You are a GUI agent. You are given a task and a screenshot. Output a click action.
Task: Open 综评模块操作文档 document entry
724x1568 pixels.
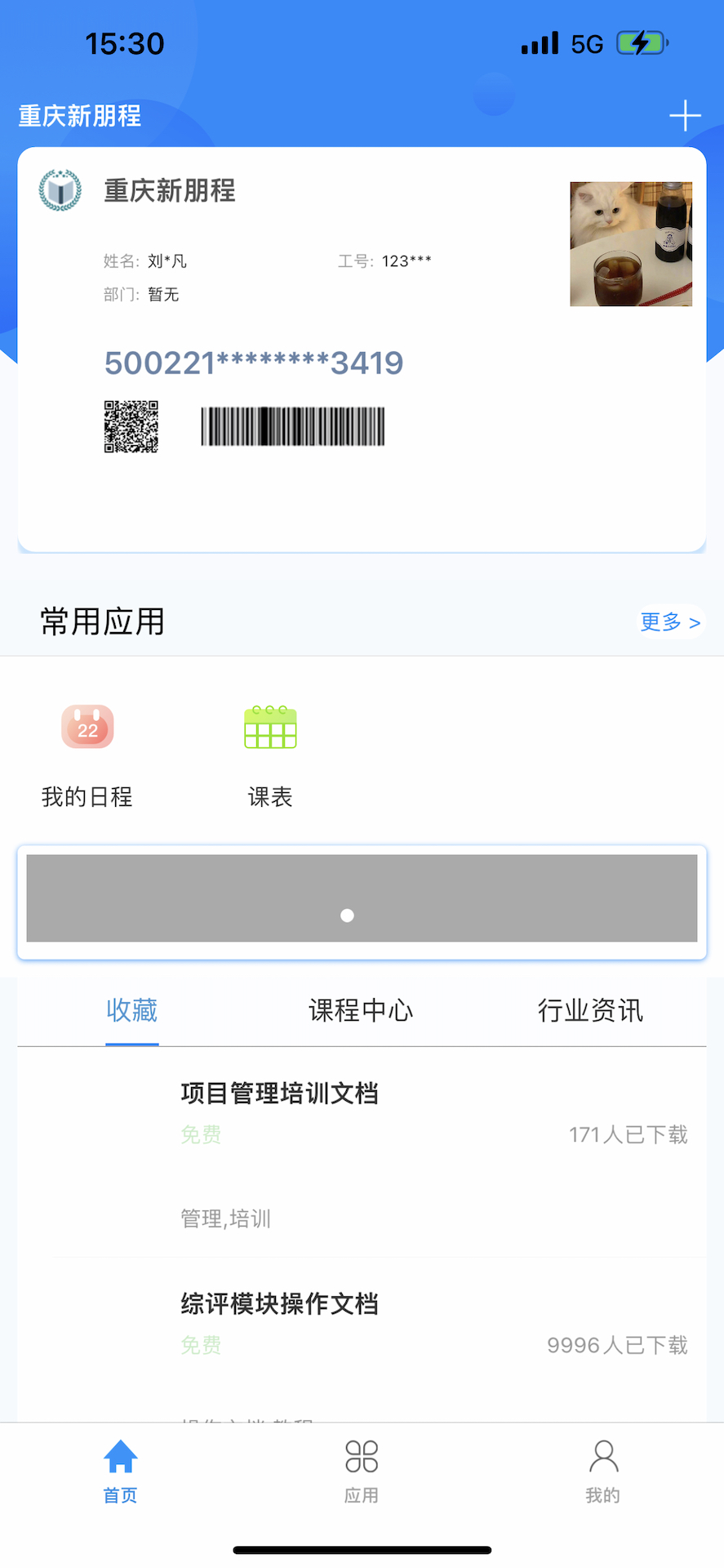click(279, 1304)
